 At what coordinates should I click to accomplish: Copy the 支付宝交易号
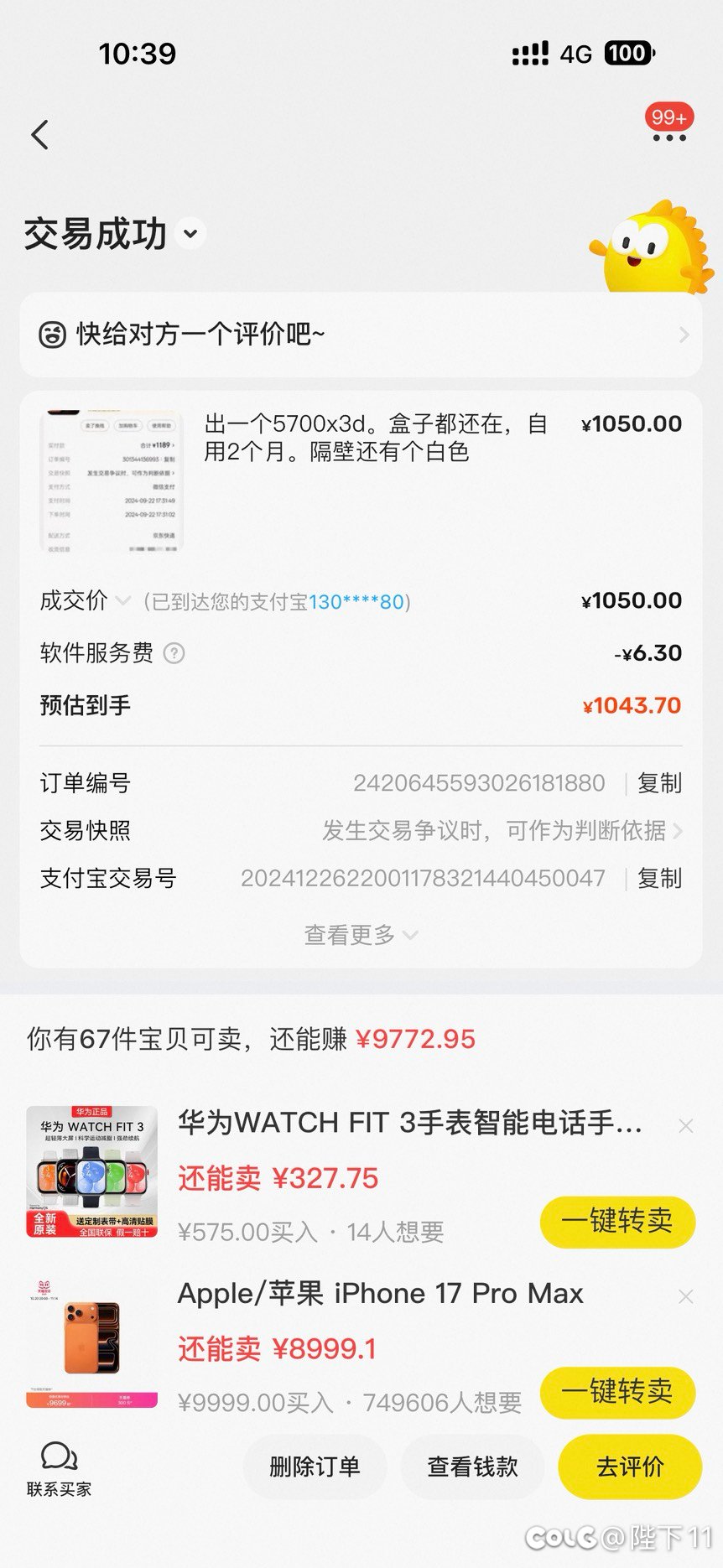[x=659, y=879]
